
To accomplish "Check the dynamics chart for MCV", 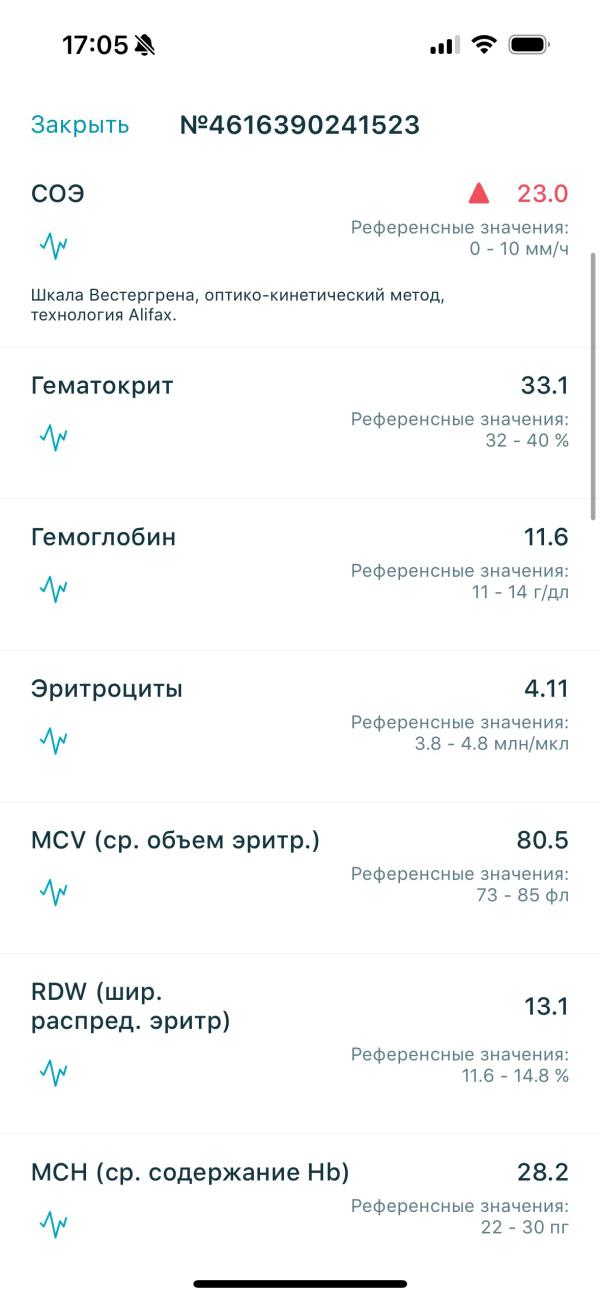I will point(53,892).
